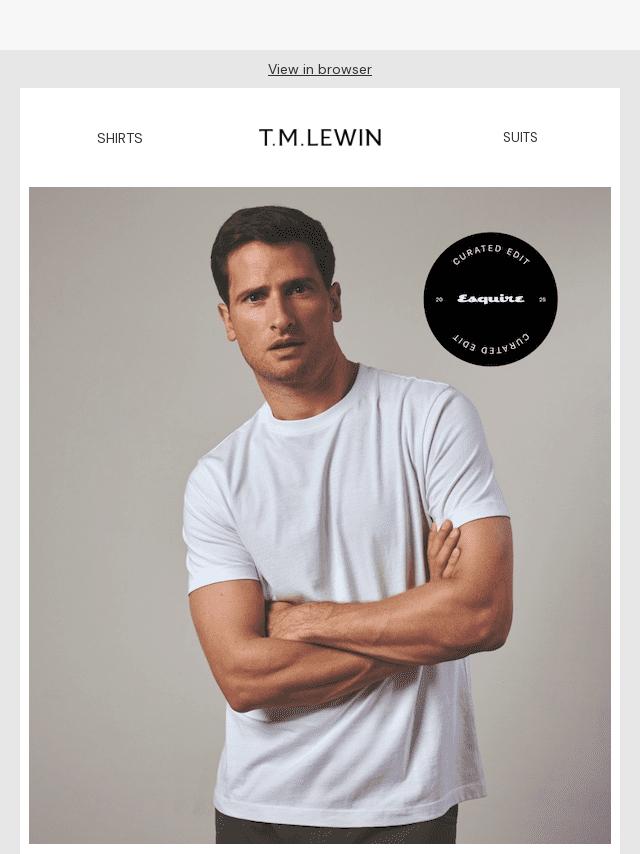This screenshot has height=854, width=640.
Task: Tap the T.M.Lewin header logo
Action: pos(320,138)
